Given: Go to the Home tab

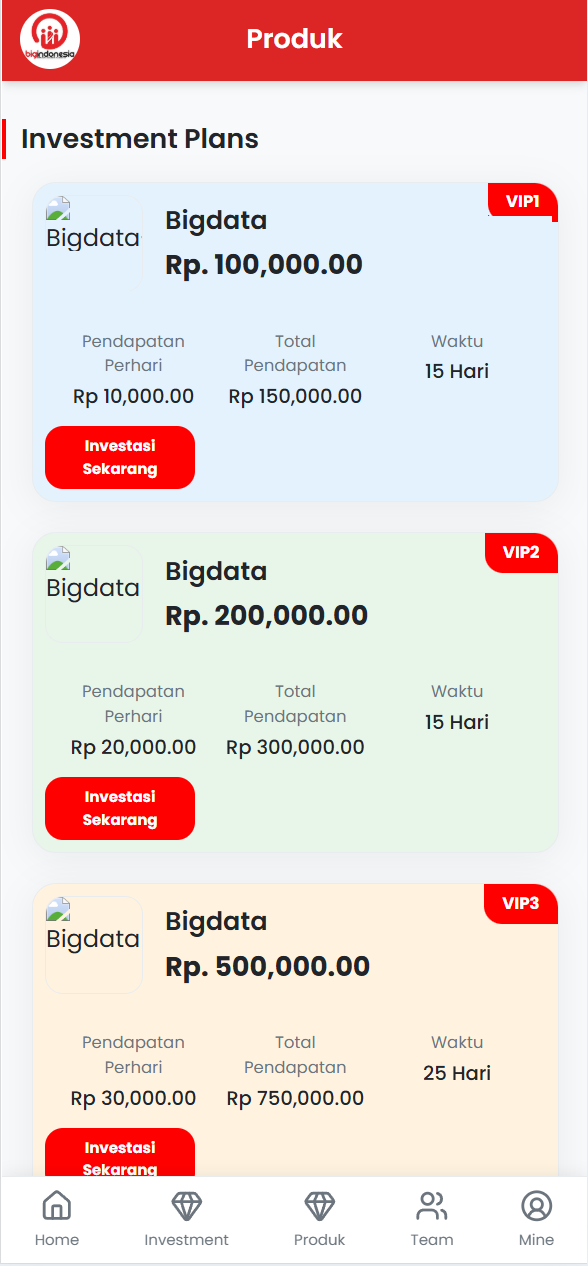Looking at the screenshot, I should [57, 1219].
